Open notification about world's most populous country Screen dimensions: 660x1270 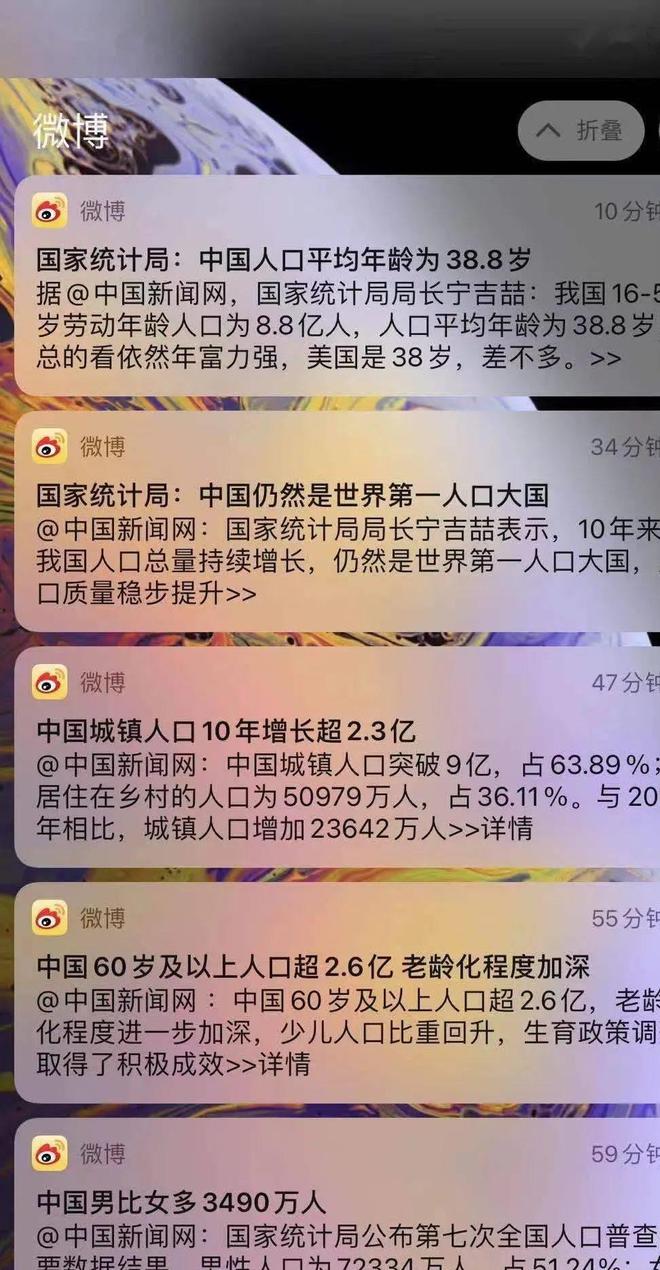pyautogui.click(x=337, y=521)
